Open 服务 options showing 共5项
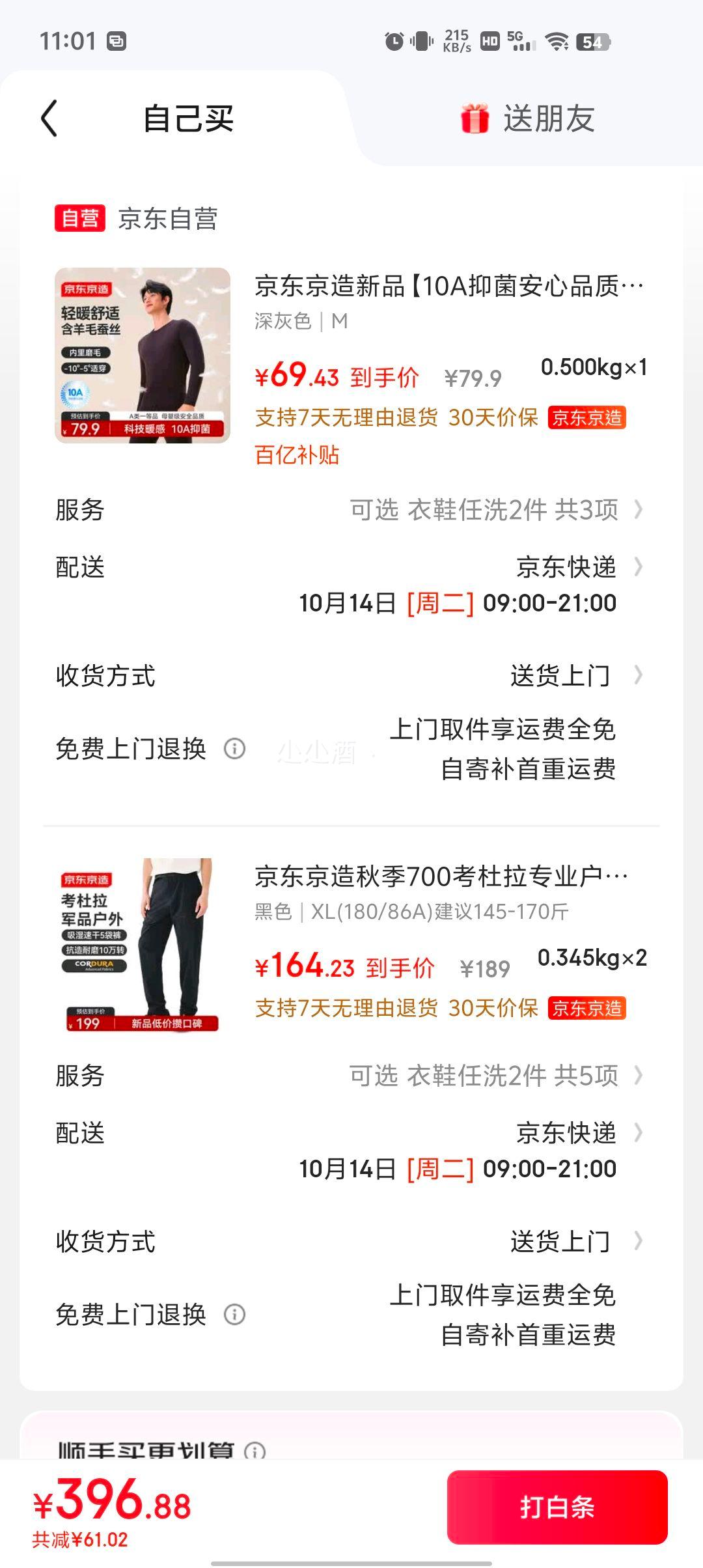 point(495,1076)
